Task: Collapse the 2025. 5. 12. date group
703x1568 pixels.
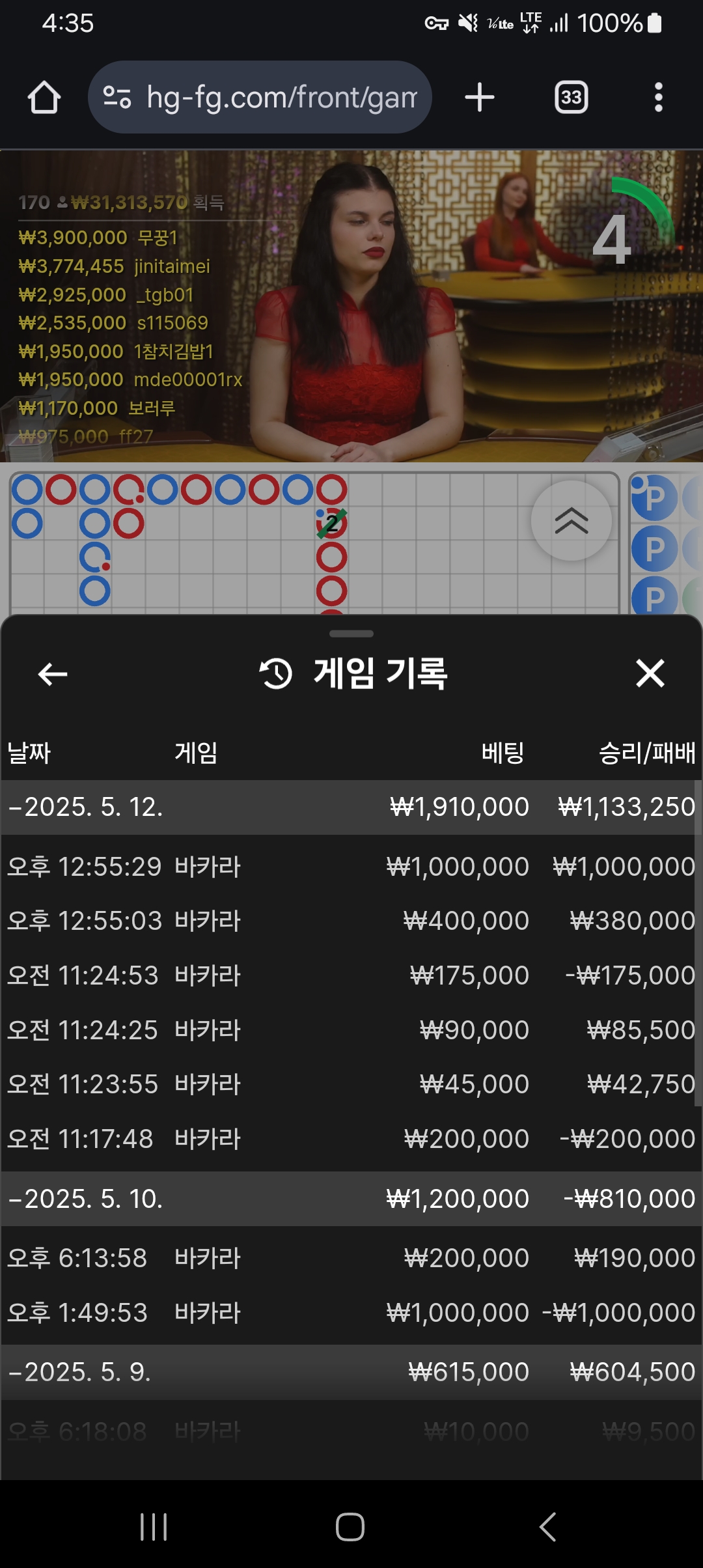Action: 85,807
